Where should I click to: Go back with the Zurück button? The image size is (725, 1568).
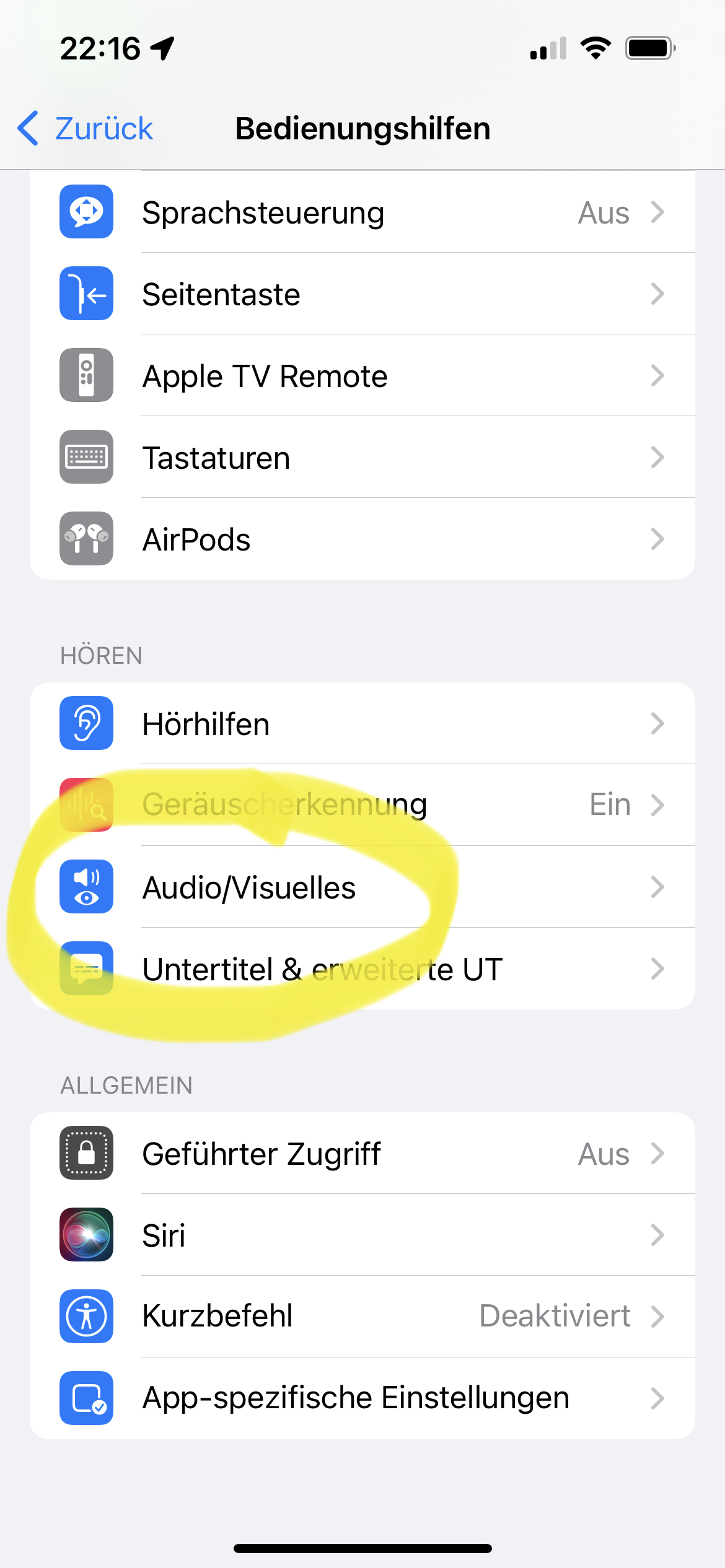tap(87, 129)
